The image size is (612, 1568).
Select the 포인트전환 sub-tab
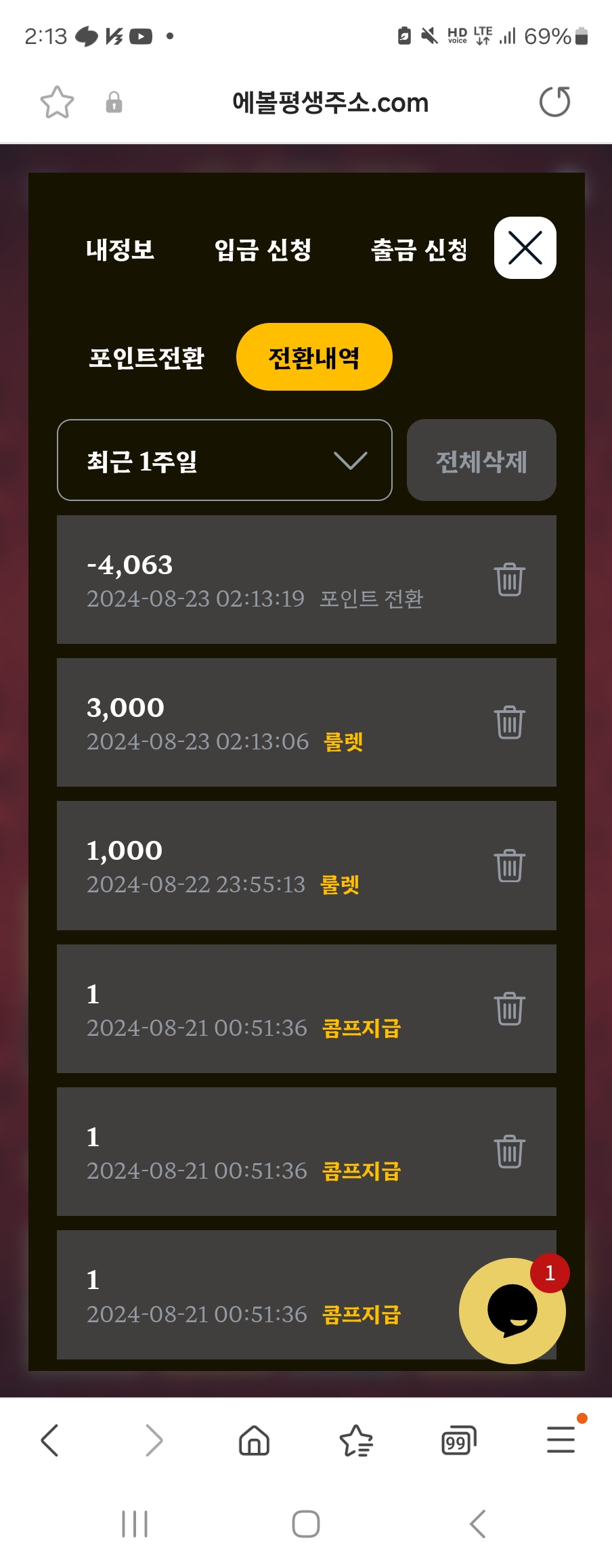pos(146,357)
